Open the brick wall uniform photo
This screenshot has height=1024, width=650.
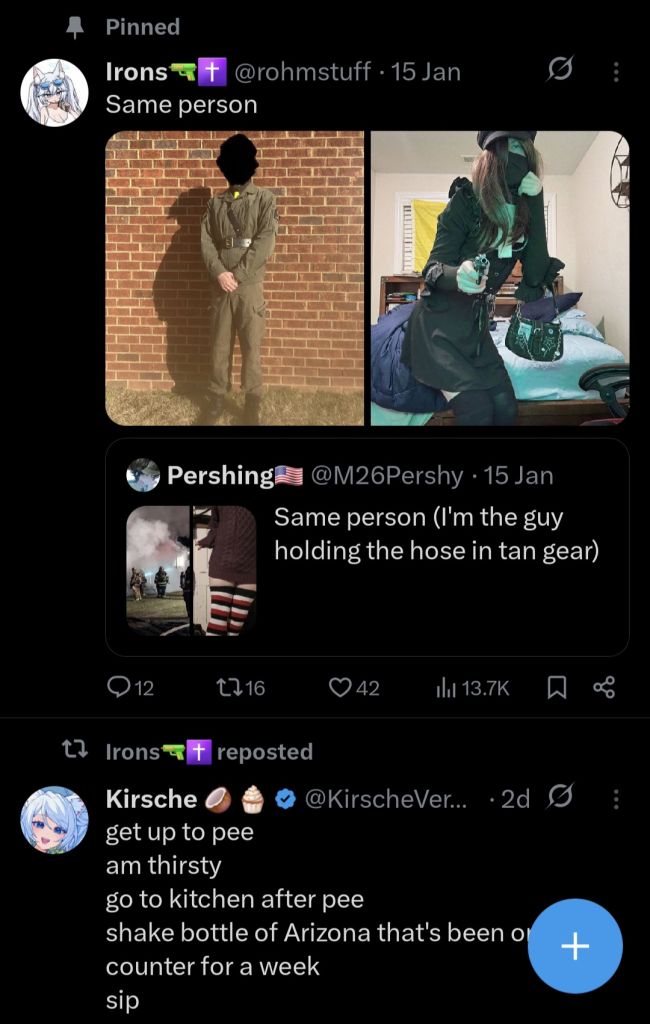[x=235, y=278]
